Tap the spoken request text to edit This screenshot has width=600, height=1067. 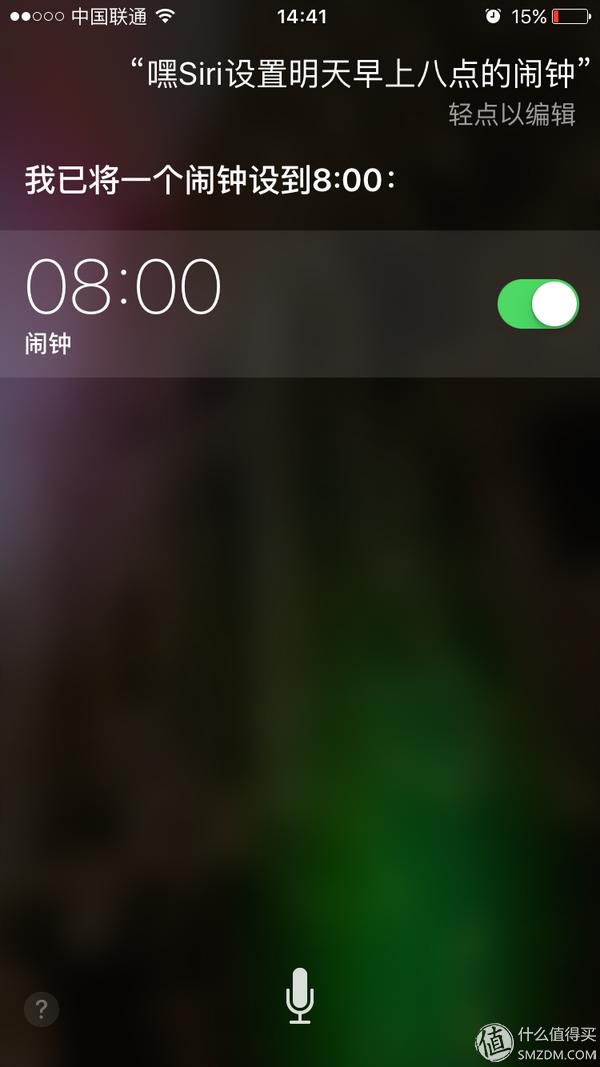(359, 74)
